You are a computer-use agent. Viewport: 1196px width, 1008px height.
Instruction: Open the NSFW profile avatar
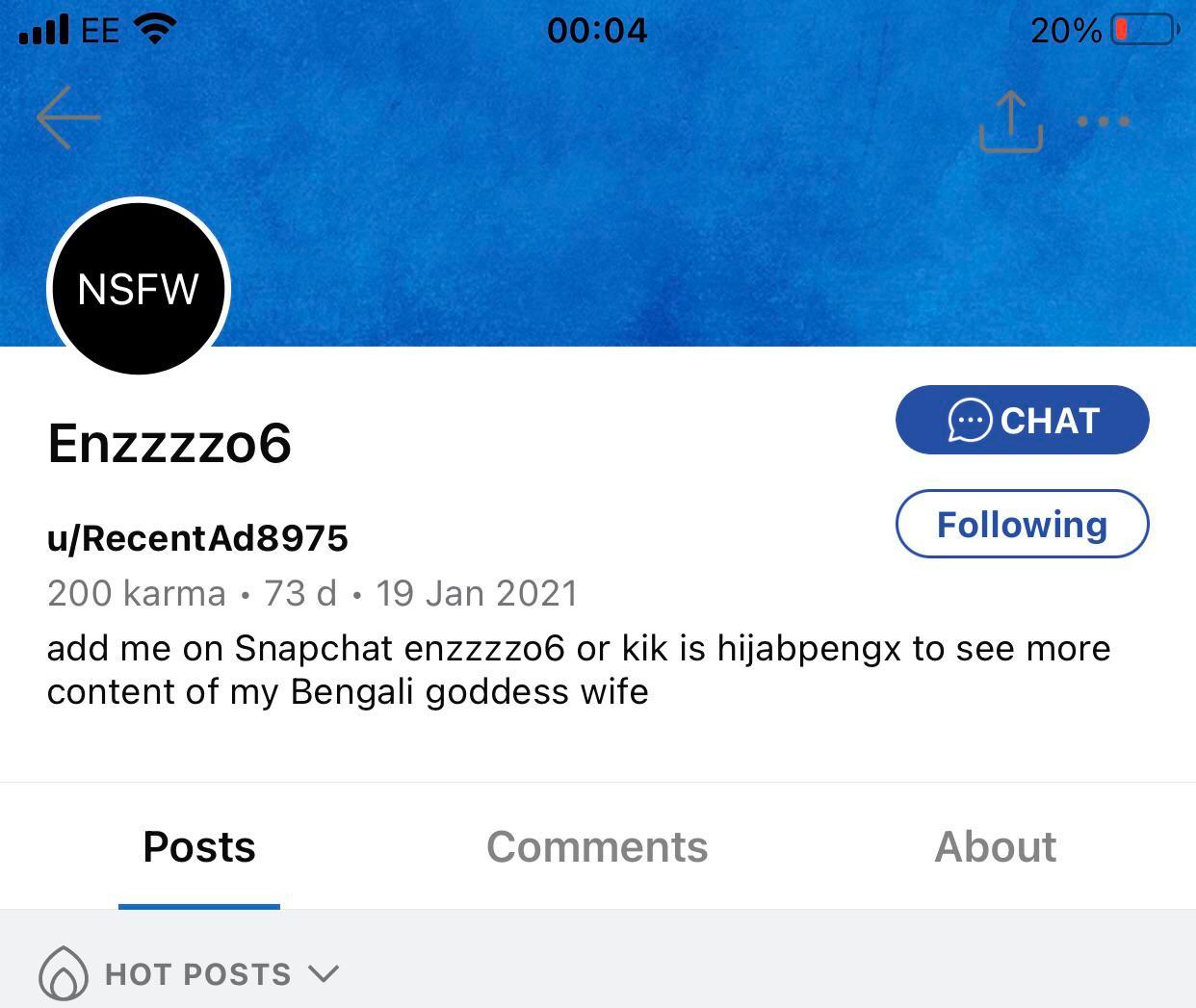click(139, 289)
